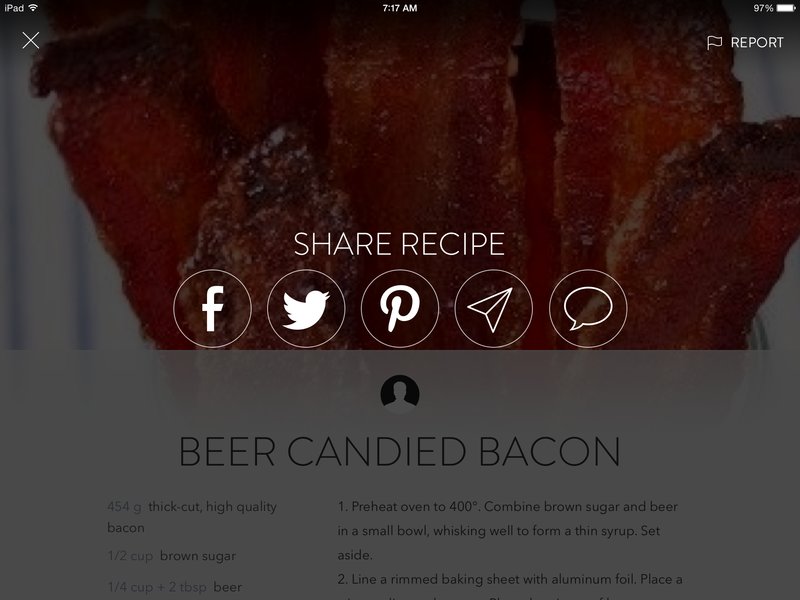Share recipe via message bubble
Image resolution: width=800 pixels, height=600 pixels.
[x=588, y=308]
